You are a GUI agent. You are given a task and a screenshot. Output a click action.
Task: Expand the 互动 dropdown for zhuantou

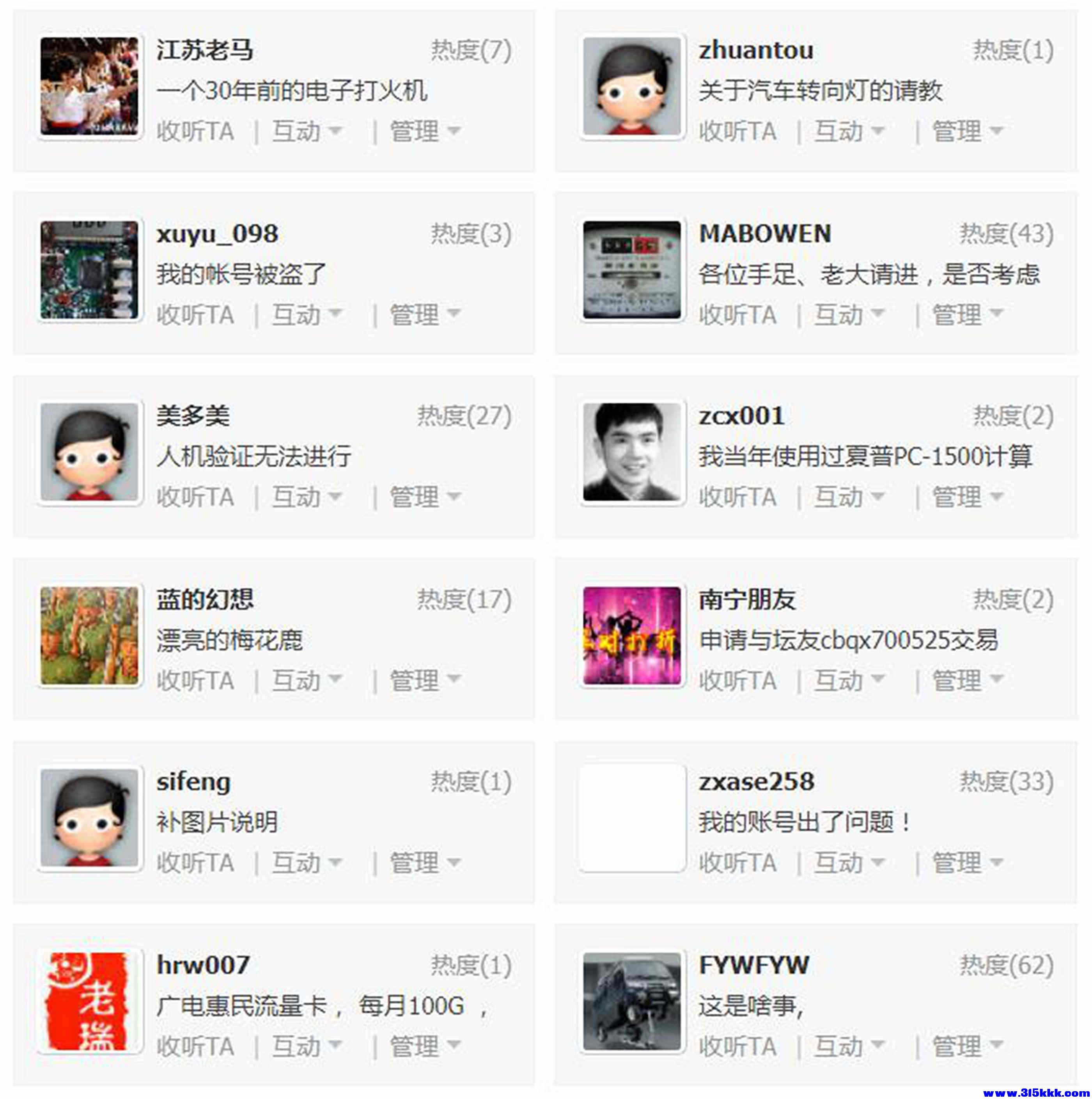(x=849, y=131)
